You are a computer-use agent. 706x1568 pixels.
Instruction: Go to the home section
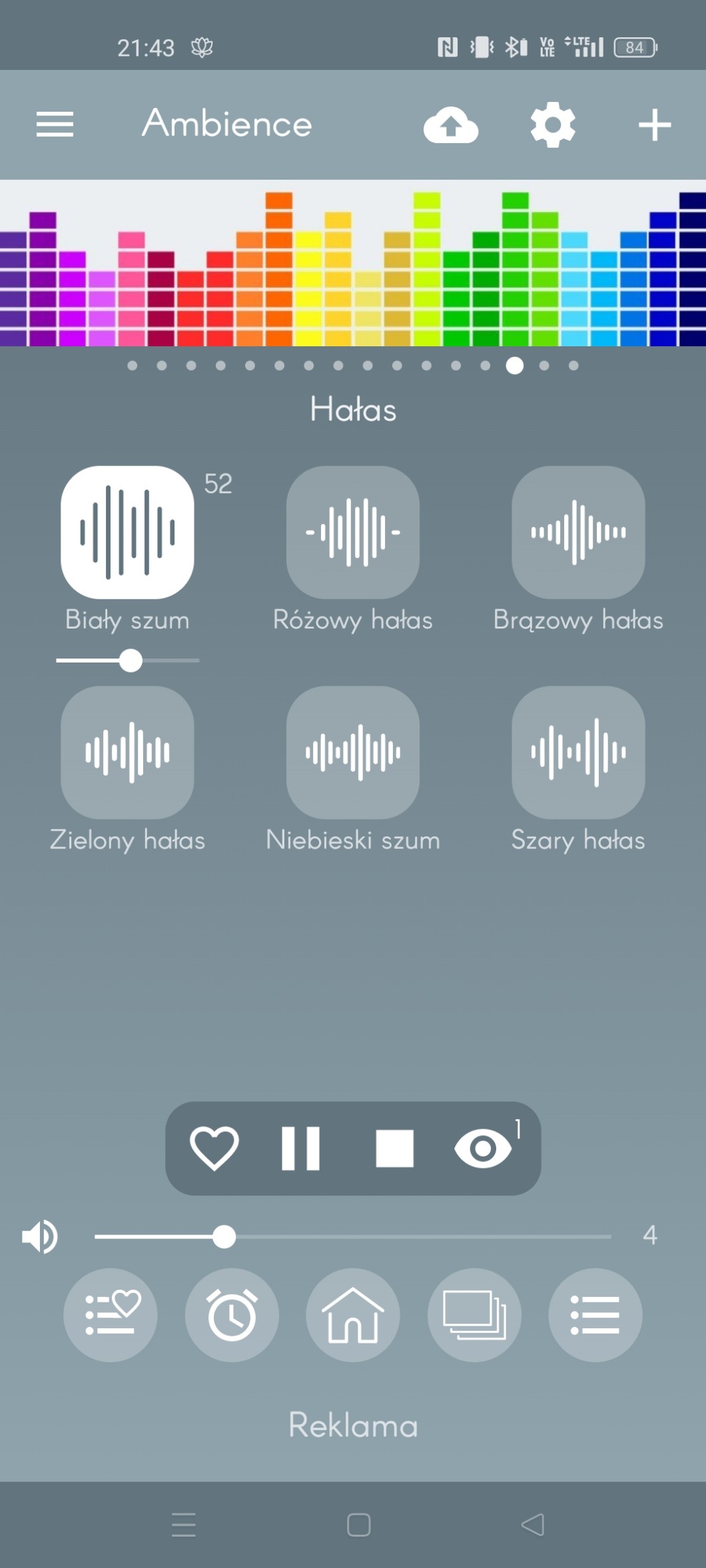[x=352, y=1315]
